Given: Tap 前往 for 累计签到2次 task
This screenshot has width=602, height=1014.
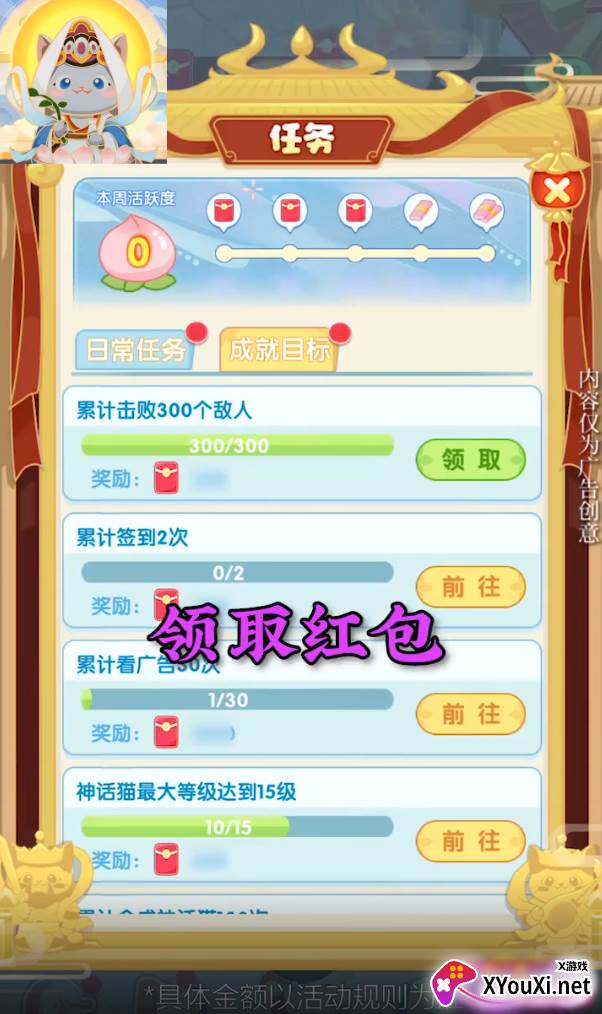Looking at the screenshot, I should 471,587.
